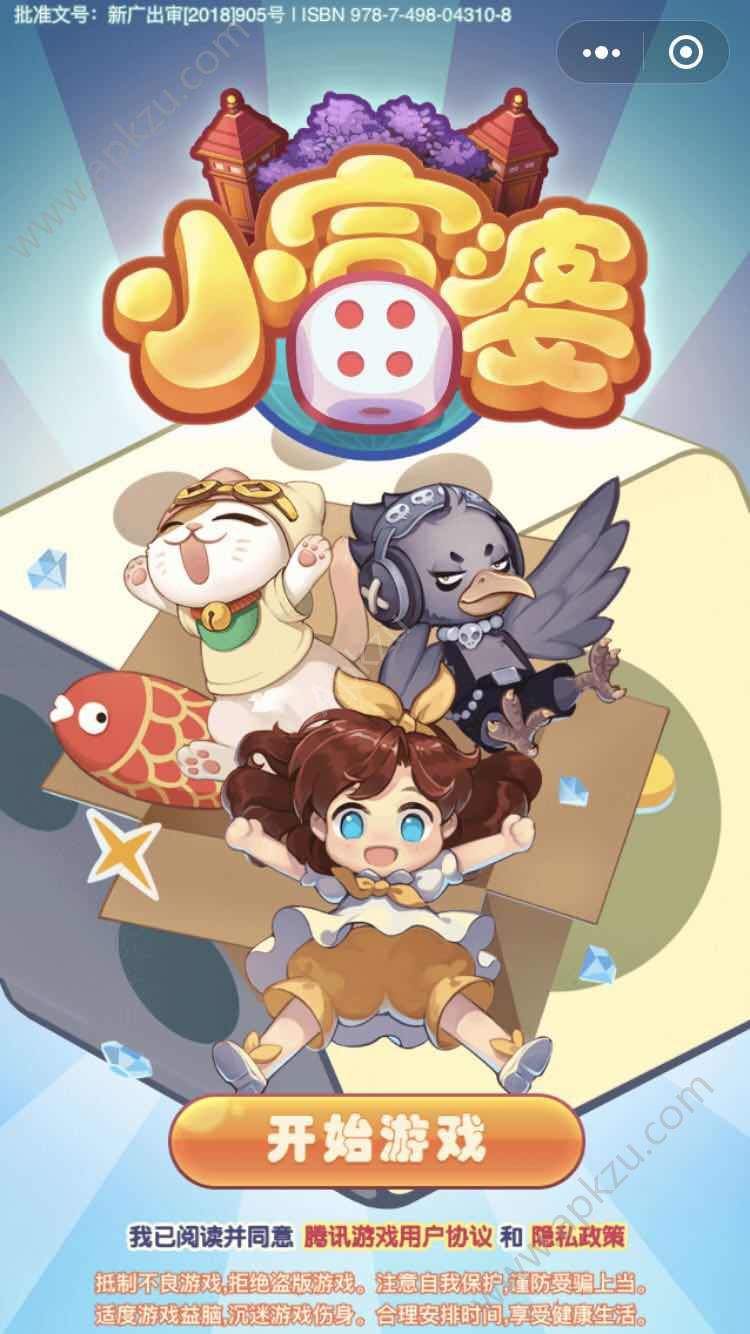Open the 腾讯游戏用户协议 link
Image resolution: width=750 pixels, height=1334 pixels.
tap(397, 1236)
